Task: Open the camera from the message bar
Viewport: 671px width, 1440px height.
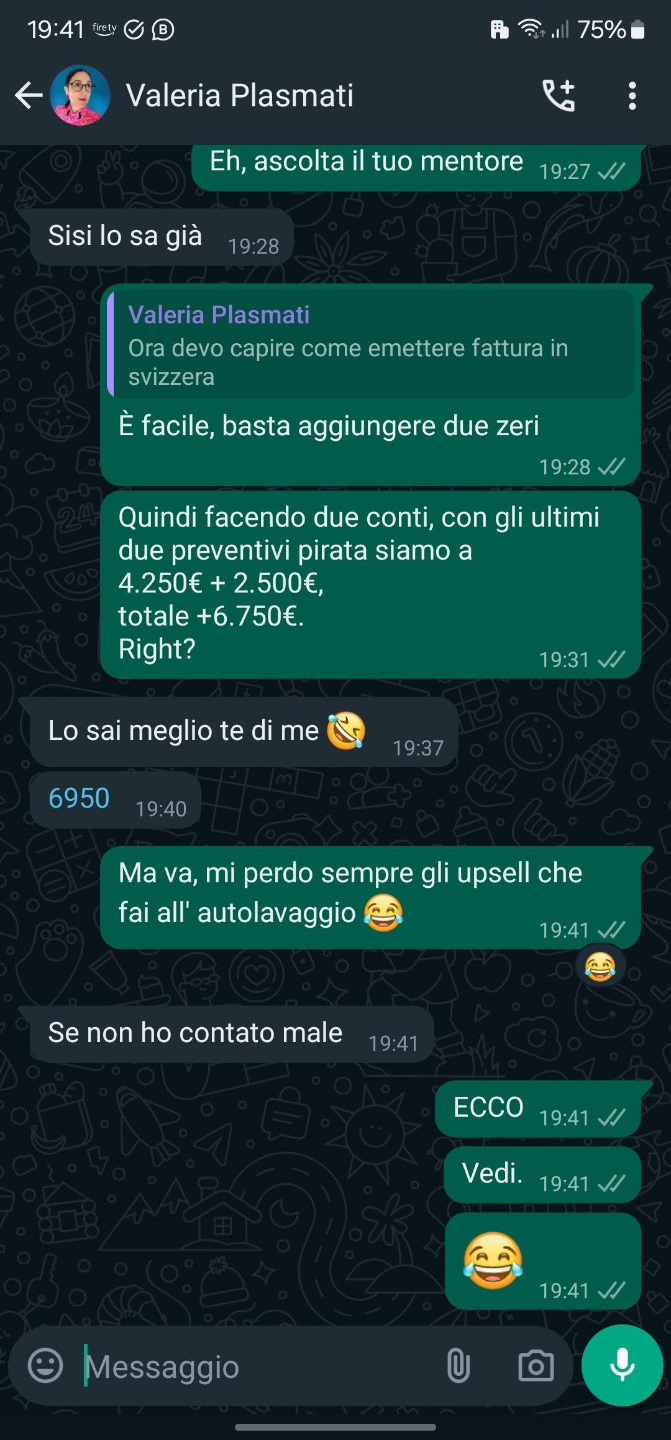Action: [535, 1366]
